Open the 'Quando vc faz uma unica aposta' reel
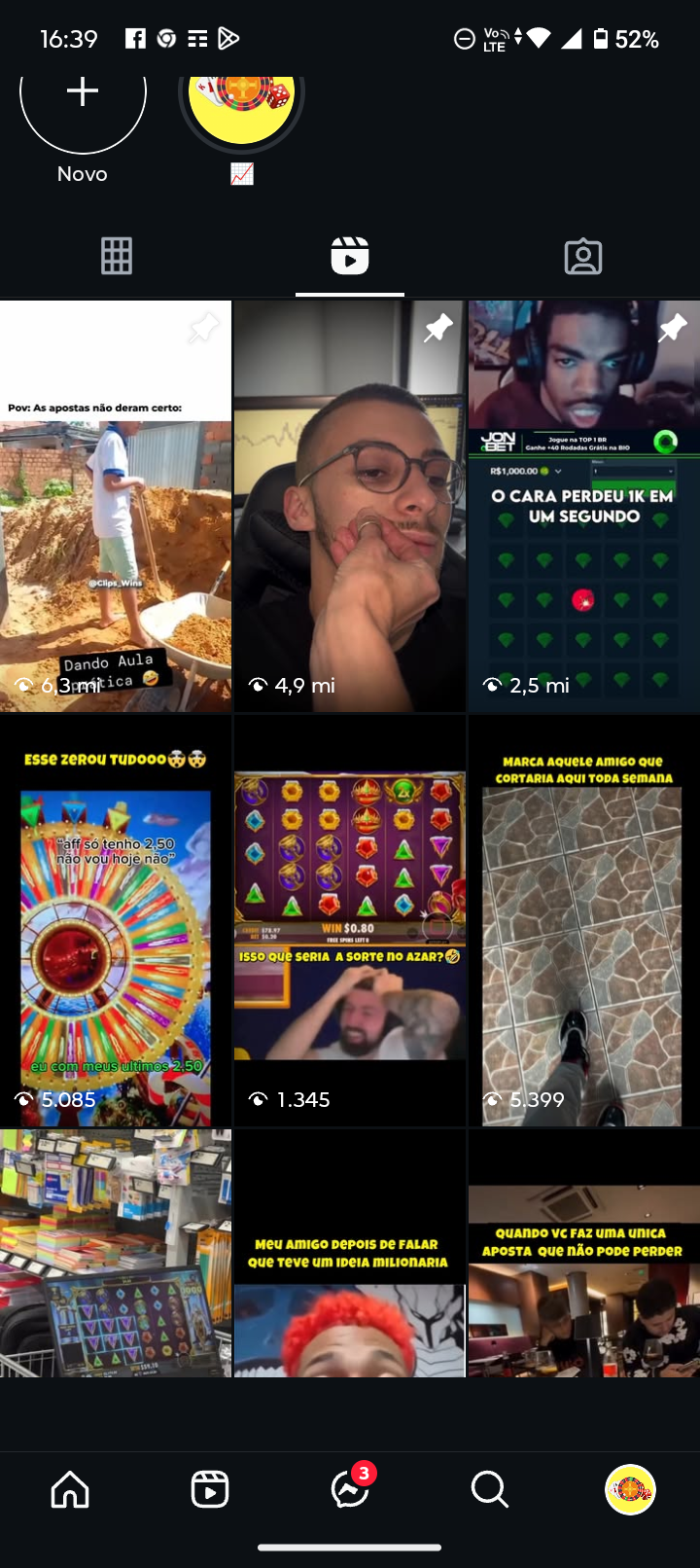 (584, 1253)
